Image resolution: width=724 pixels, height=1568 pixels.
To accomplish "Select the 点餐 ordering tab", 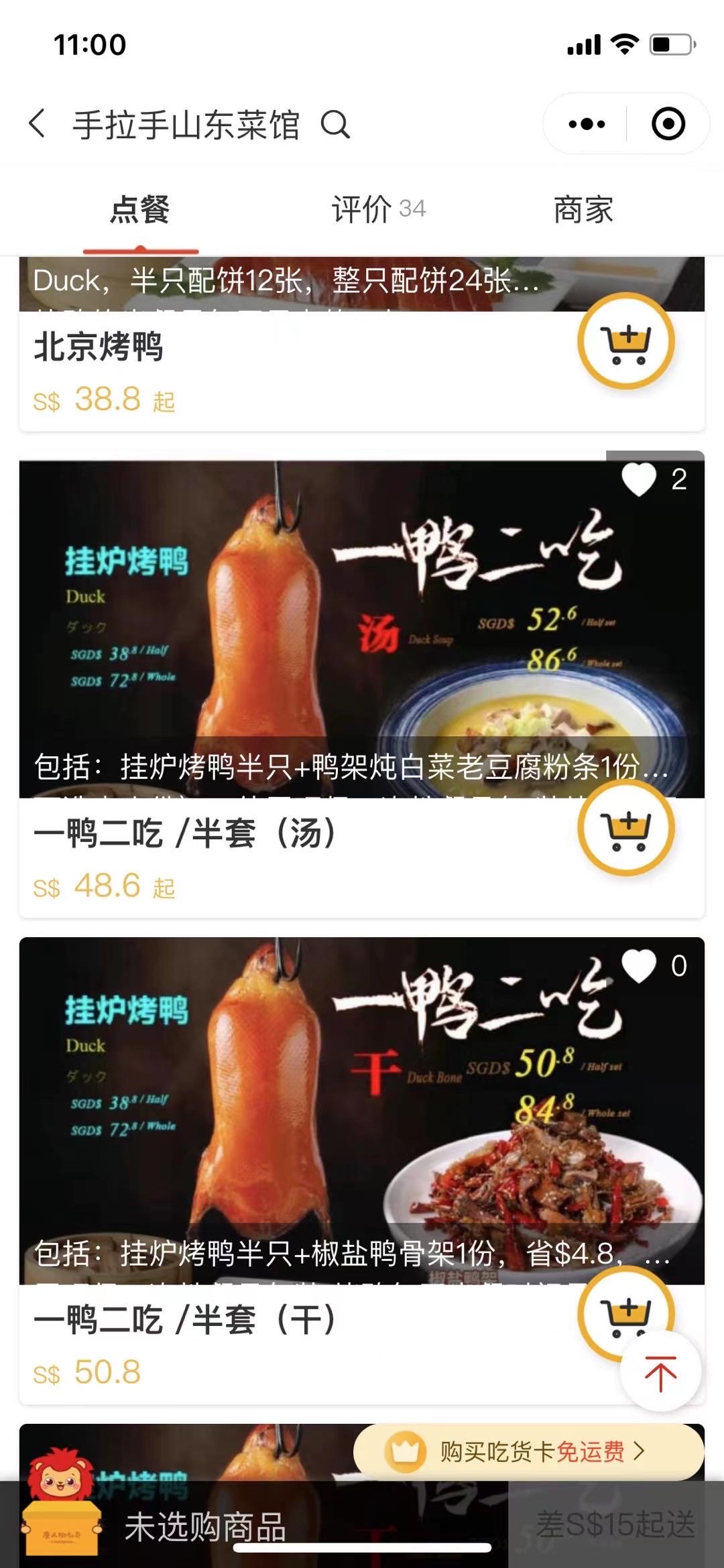I will coord(140,210).
